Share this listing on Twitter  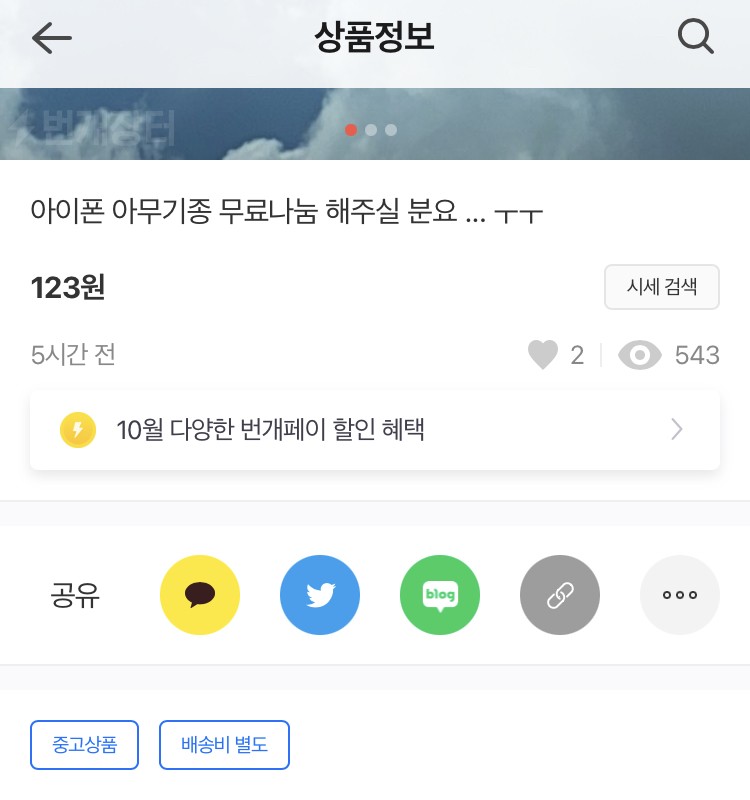click(x=320, y=595)
